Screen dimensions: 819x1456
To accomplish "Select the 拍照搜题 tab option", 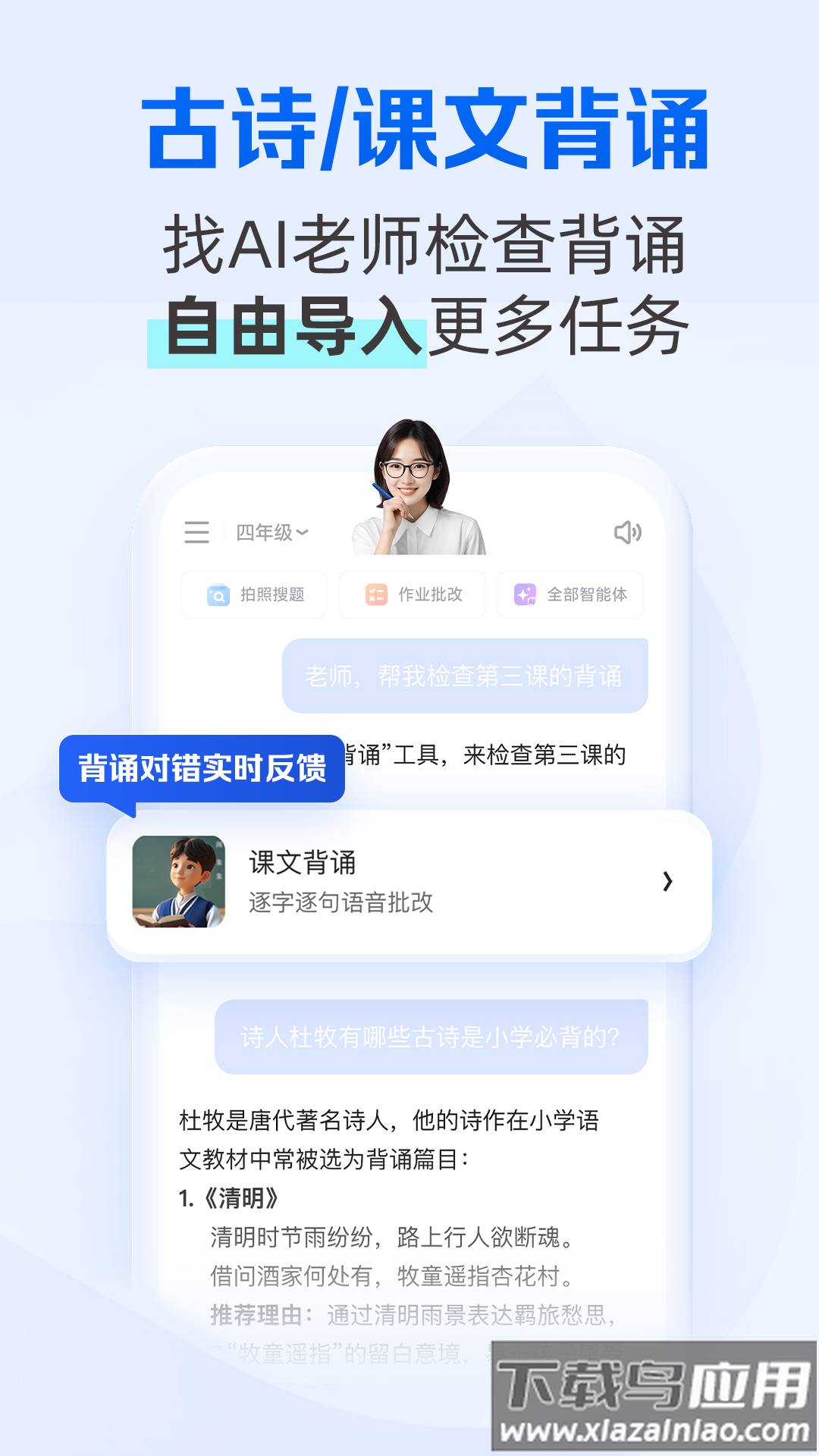I will pyautogui.click(x=254, y=595).
